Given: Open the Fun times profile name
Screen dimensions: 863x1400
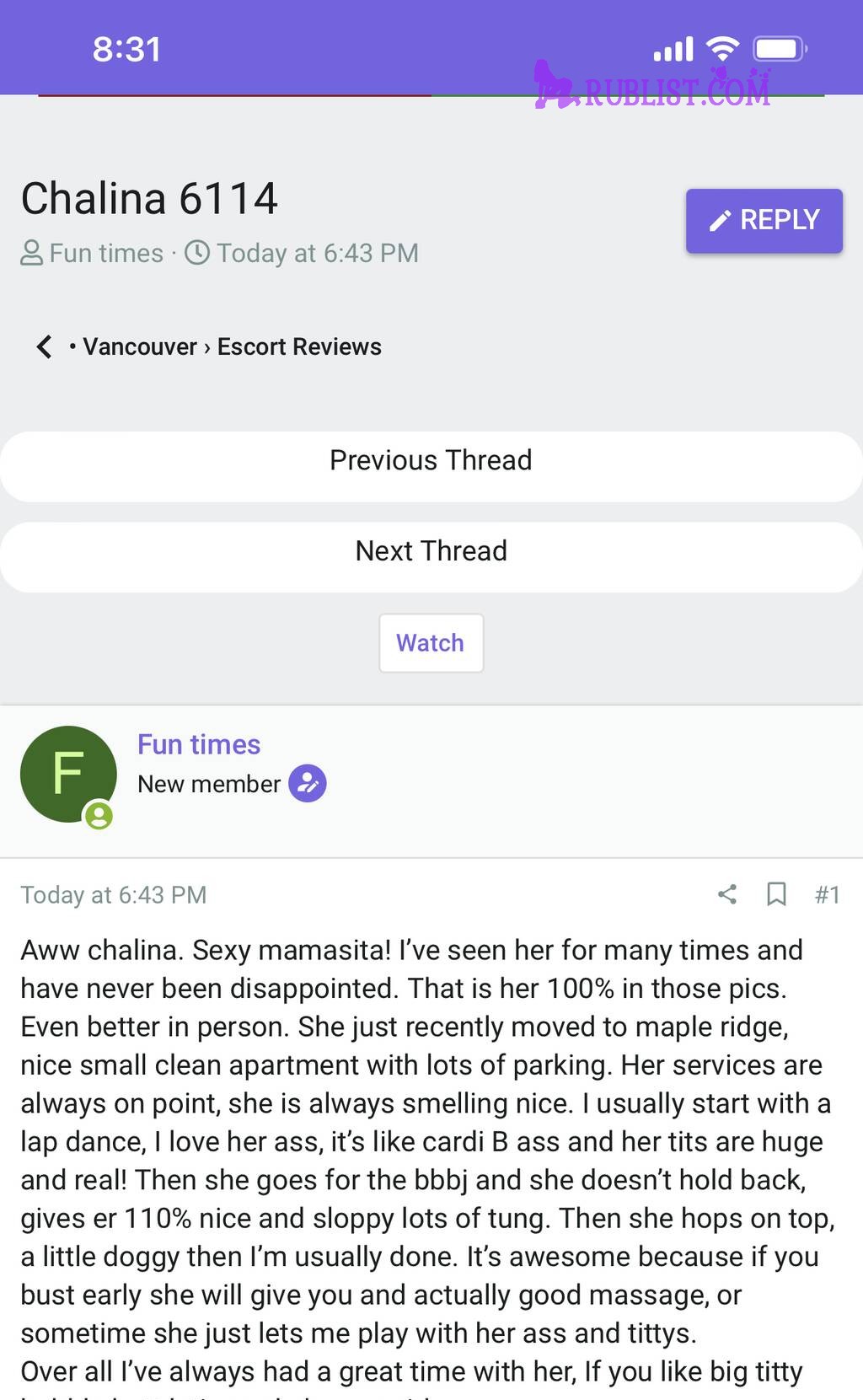Looking at the screenshot, I should pos(199,744).
